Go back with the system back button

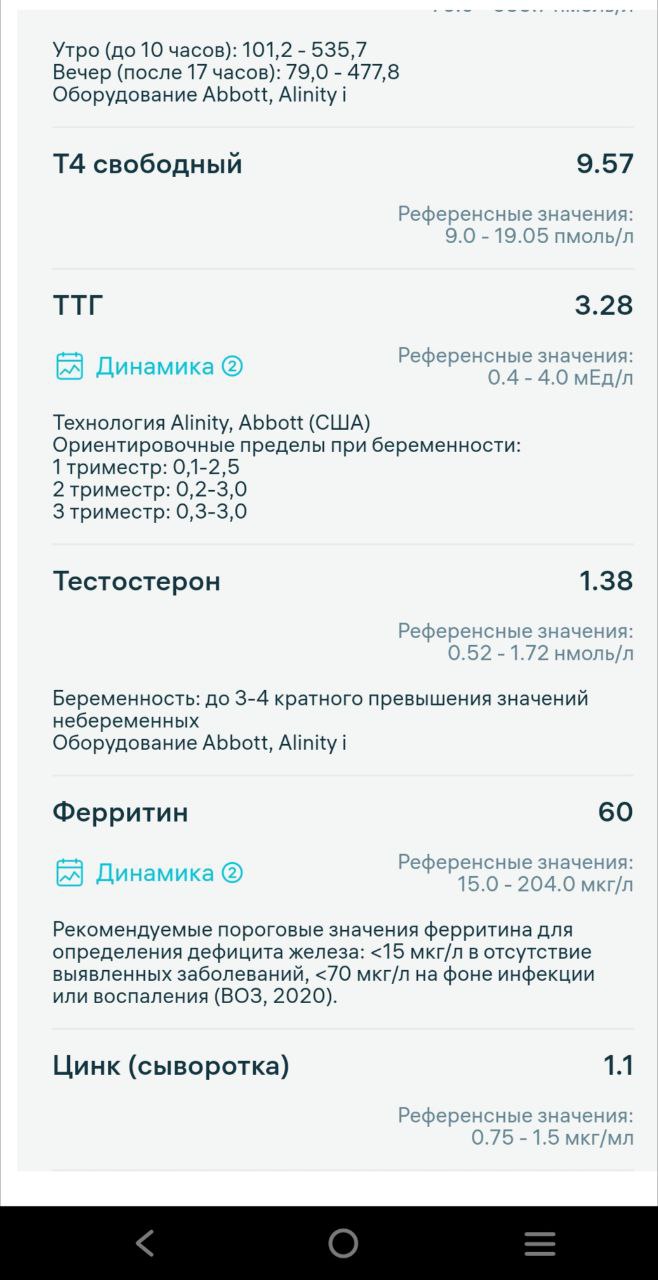[x=145, y=1243]
